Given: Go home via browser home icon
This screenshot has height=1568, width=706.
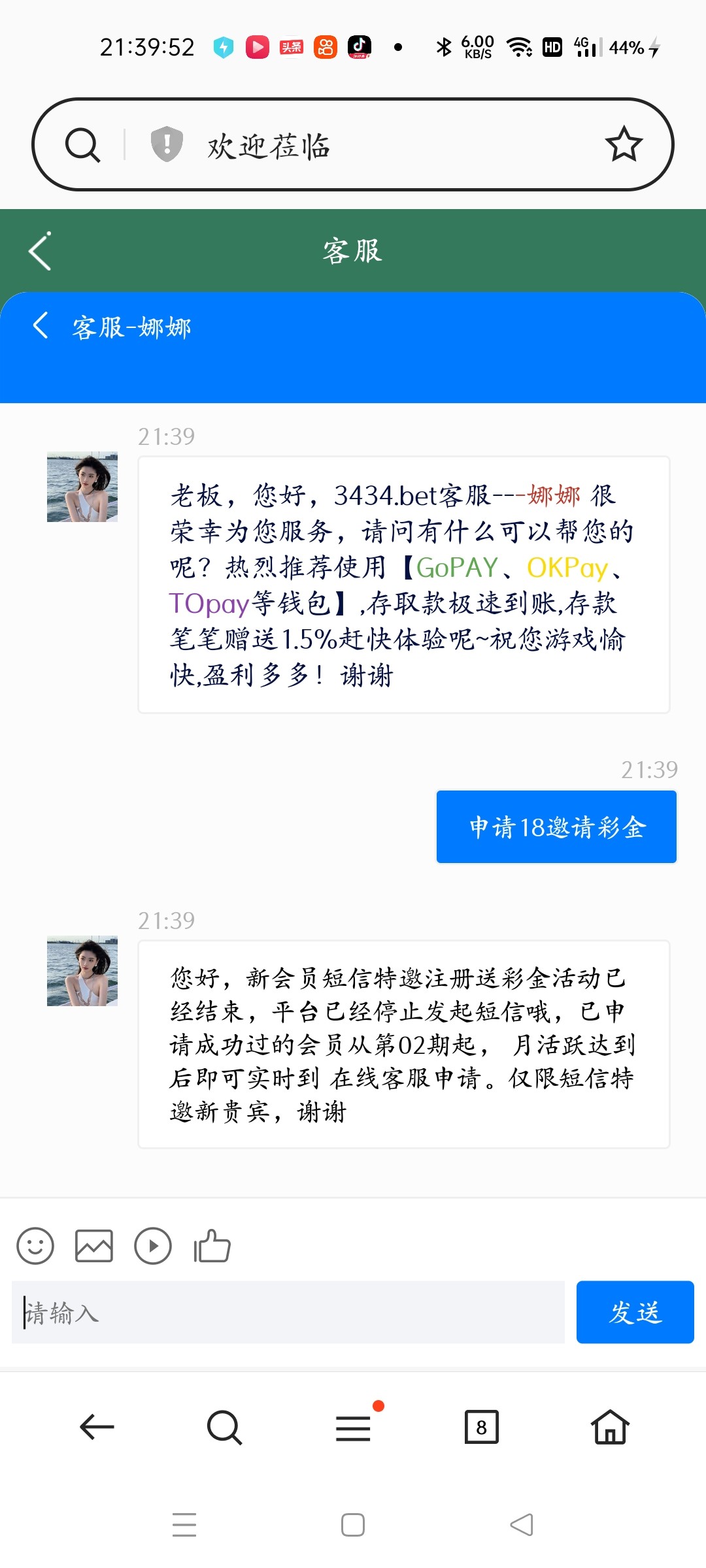Looking at the screenshot, I should click(x=609, y=1428).
